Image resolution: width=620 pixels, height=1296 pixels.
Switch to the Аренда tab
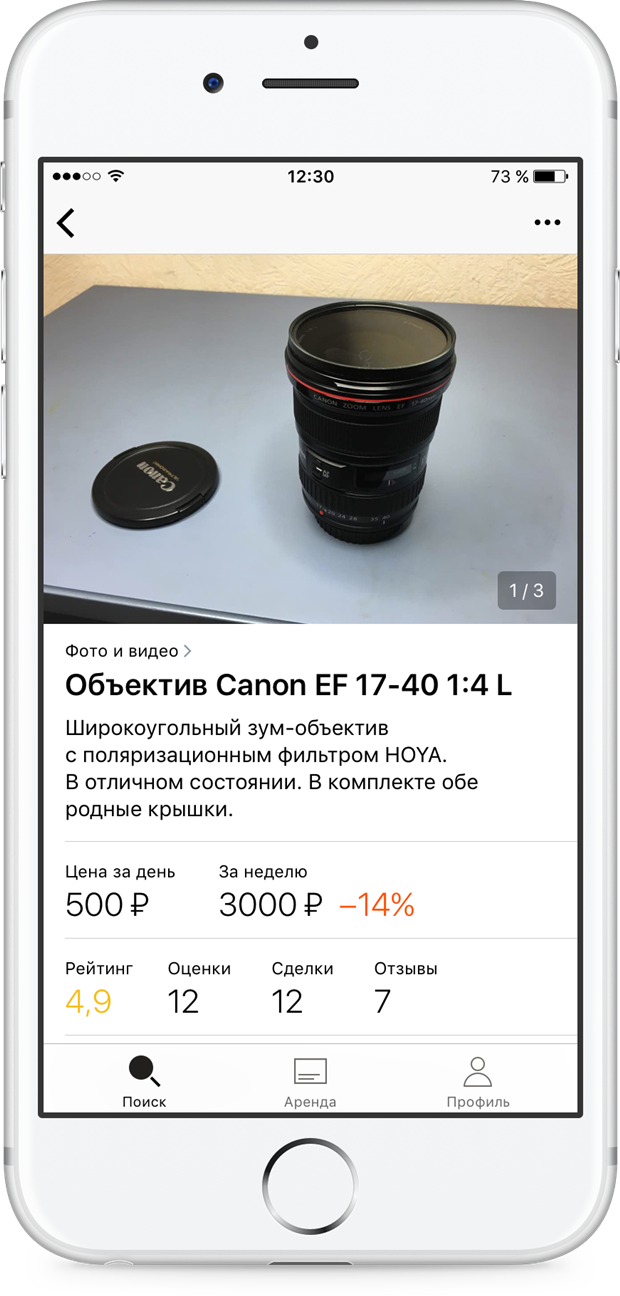[310, 1082]
